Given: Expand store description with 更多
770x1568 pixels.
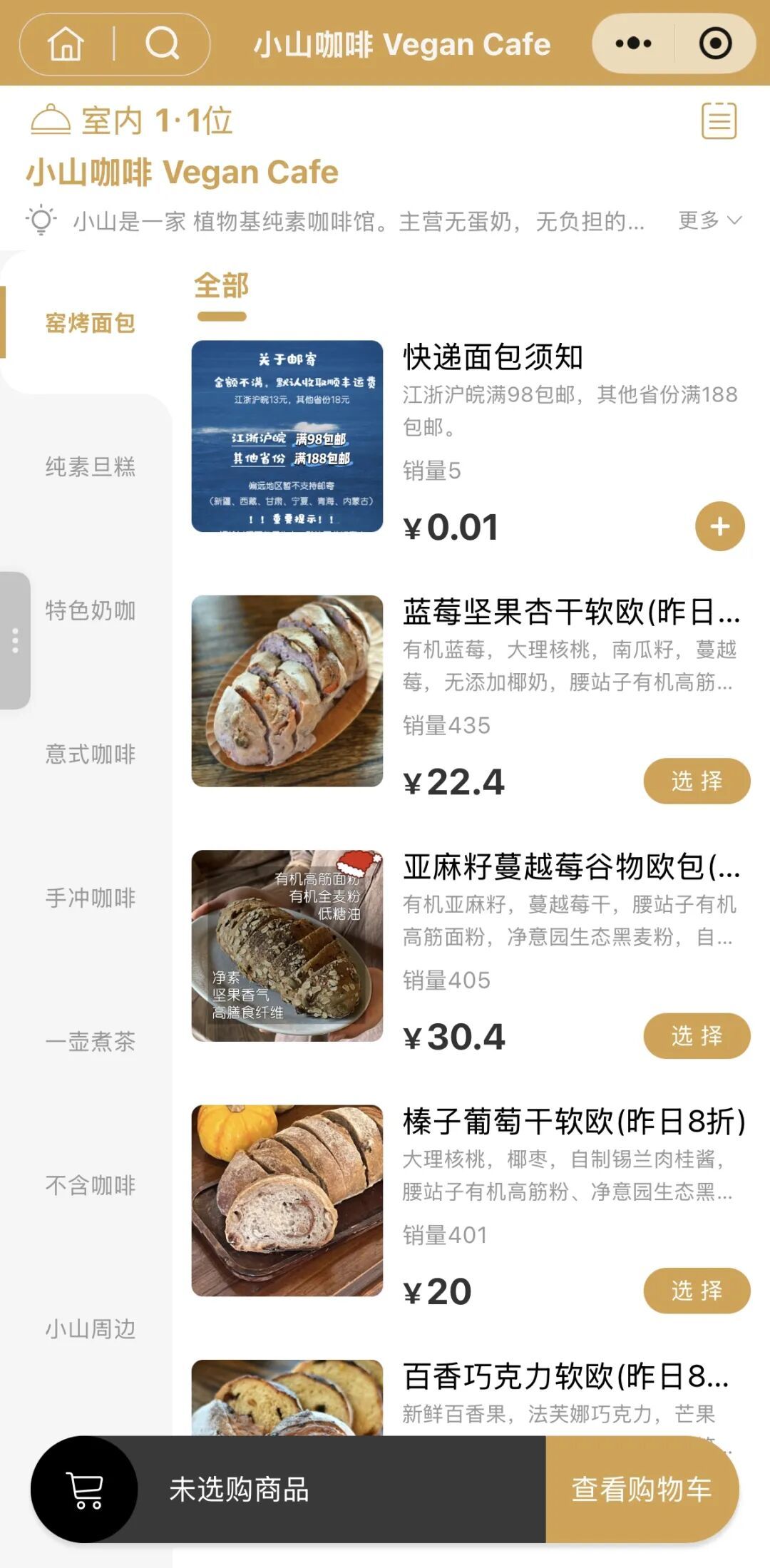Looking at the screenshot, I should click(x=709, y=221).
